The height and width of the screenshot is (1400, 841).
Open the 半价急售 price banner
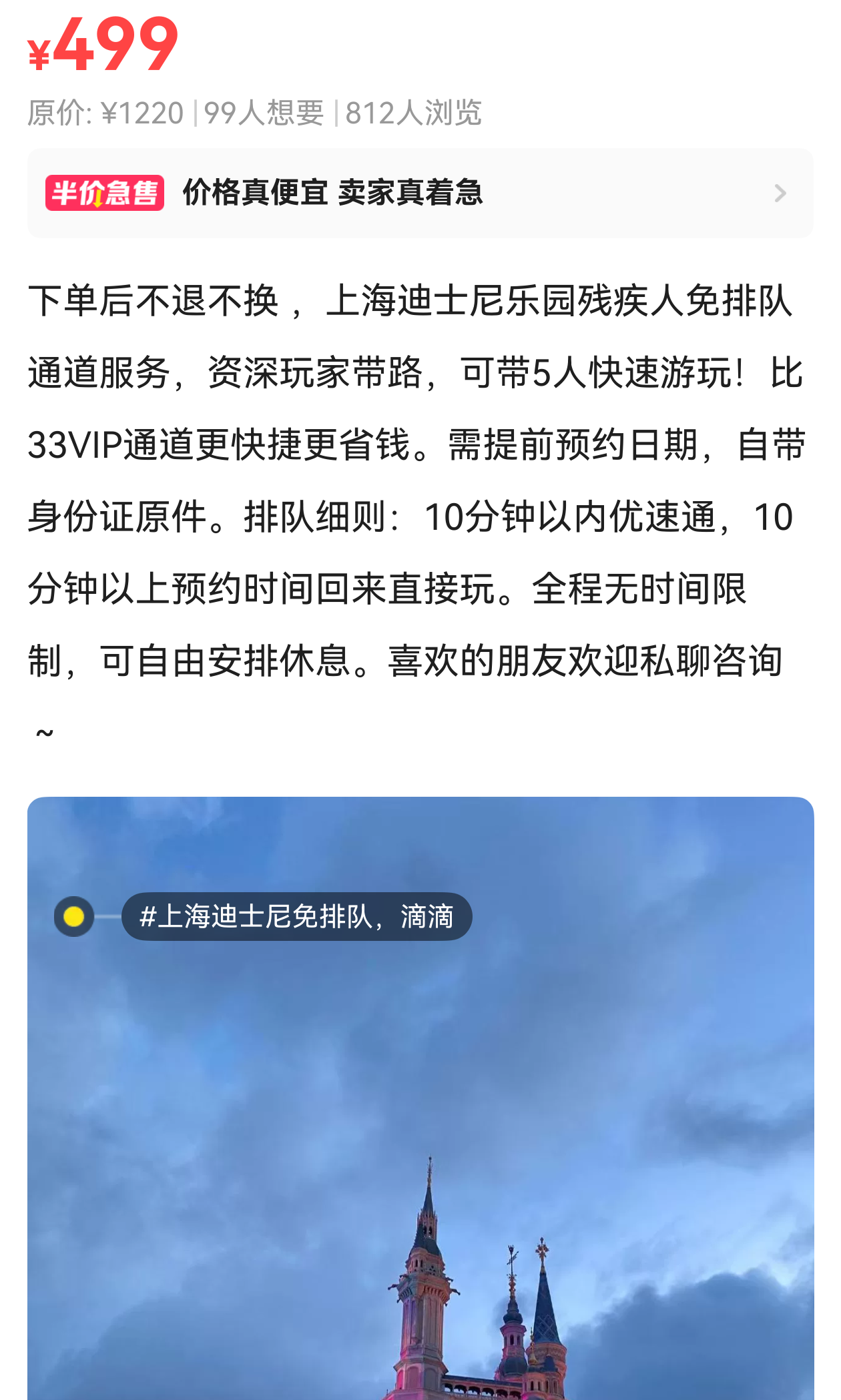point(420,193)
